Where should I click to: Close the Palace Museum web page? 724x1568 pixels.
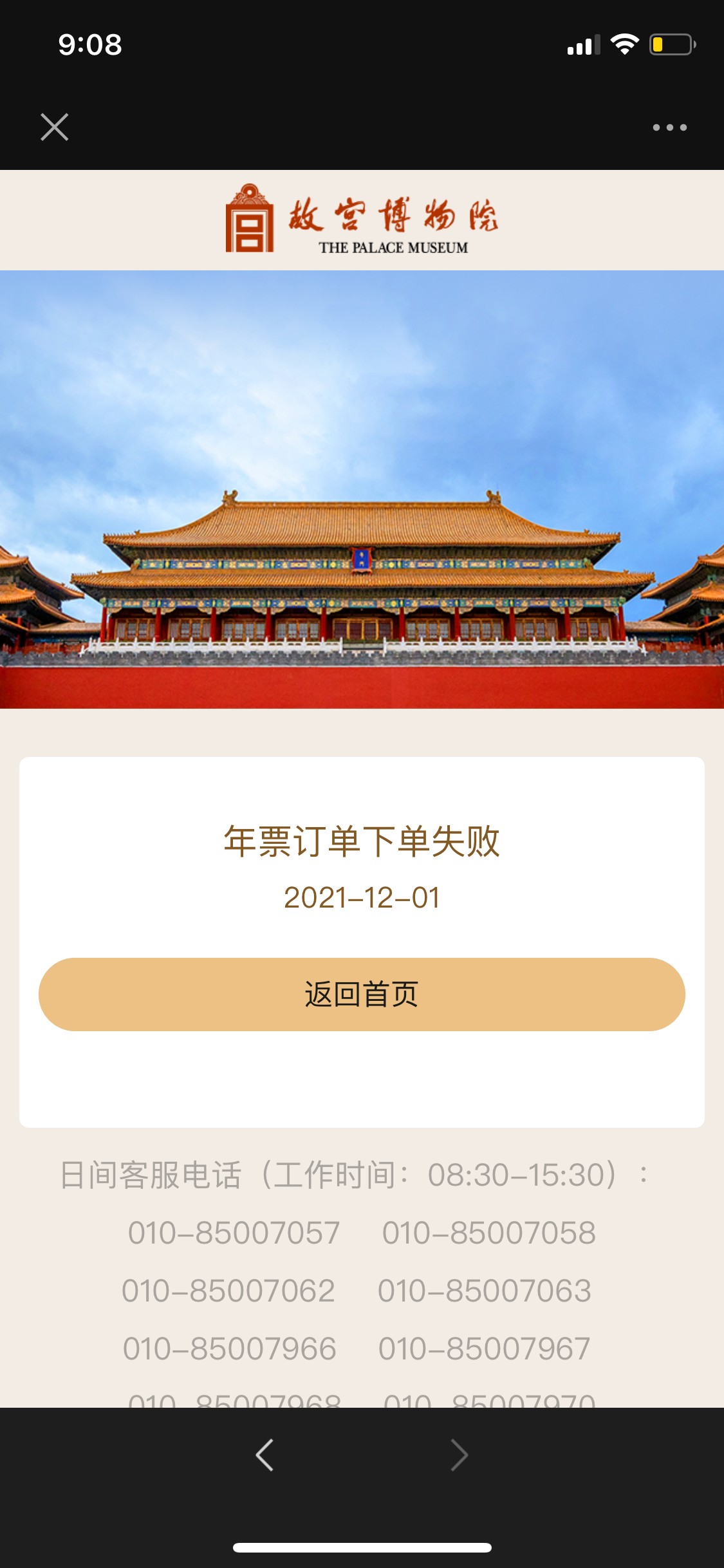(x=54, y=127)
